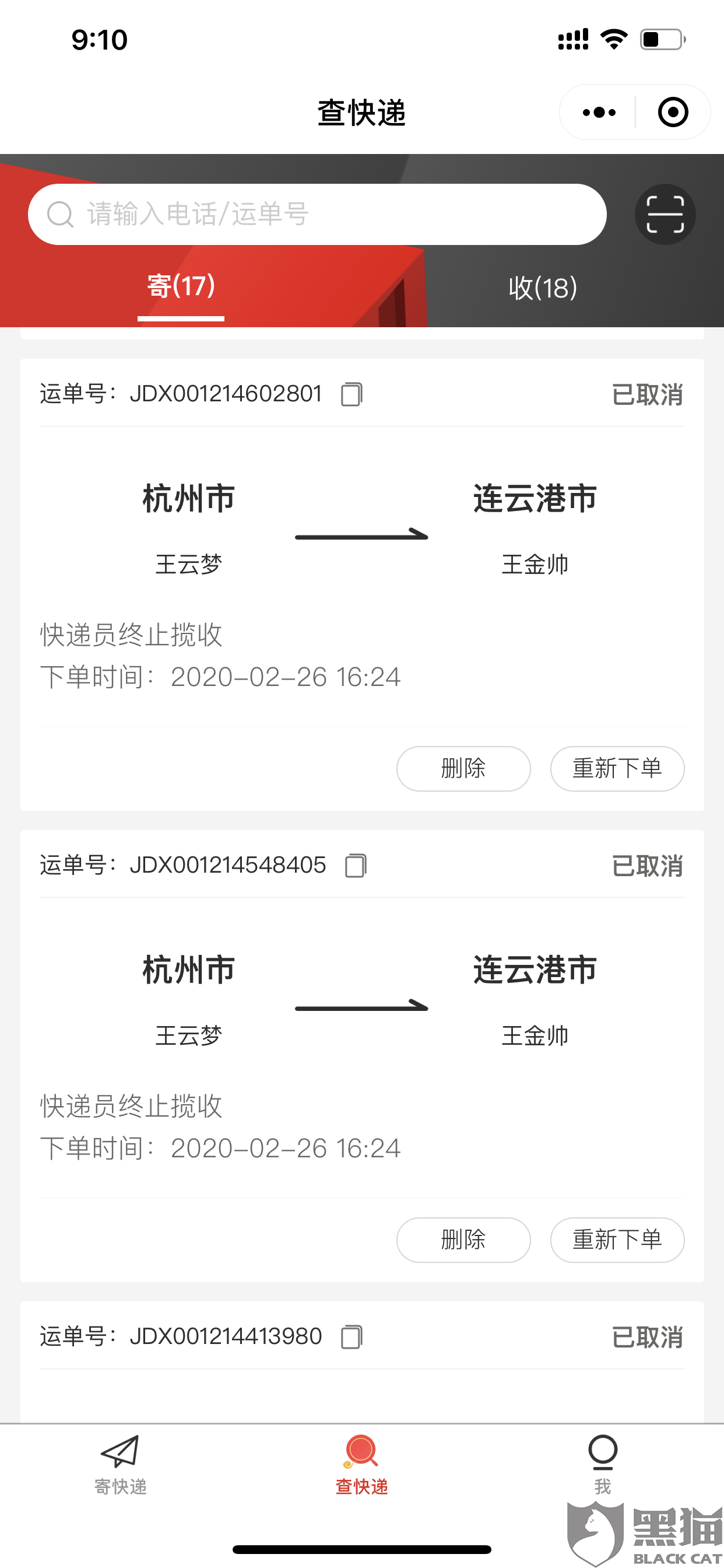Copy waybill number JDX001214413980

coord(352,1338)
